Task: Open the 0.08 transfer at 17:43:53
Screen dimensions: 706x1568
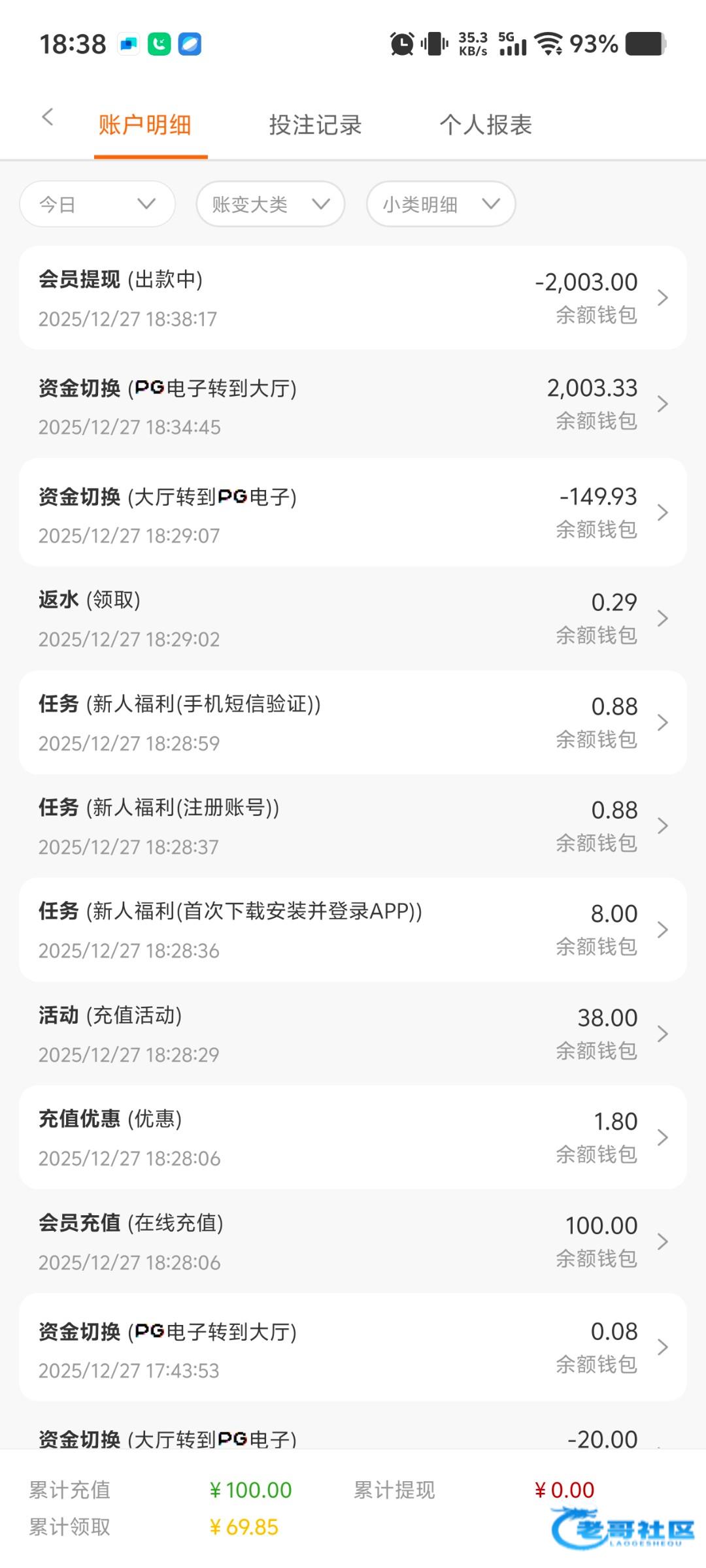Action: [x=353, y=1348]
